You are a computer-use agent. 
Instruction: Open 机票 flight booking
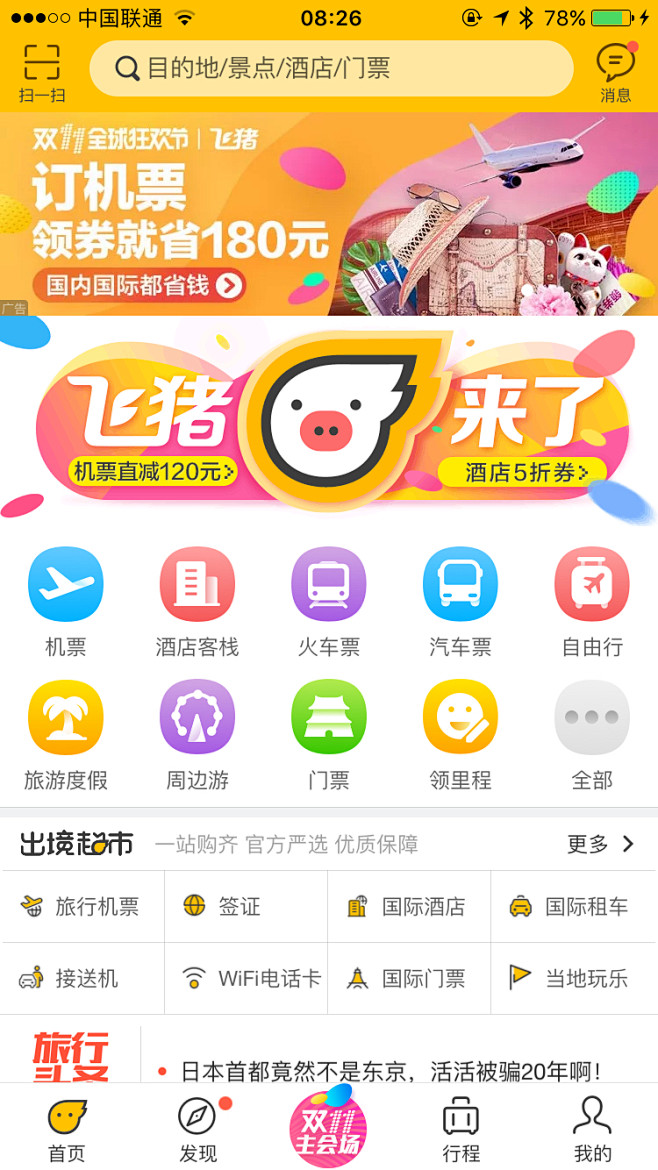pos(66,602)
